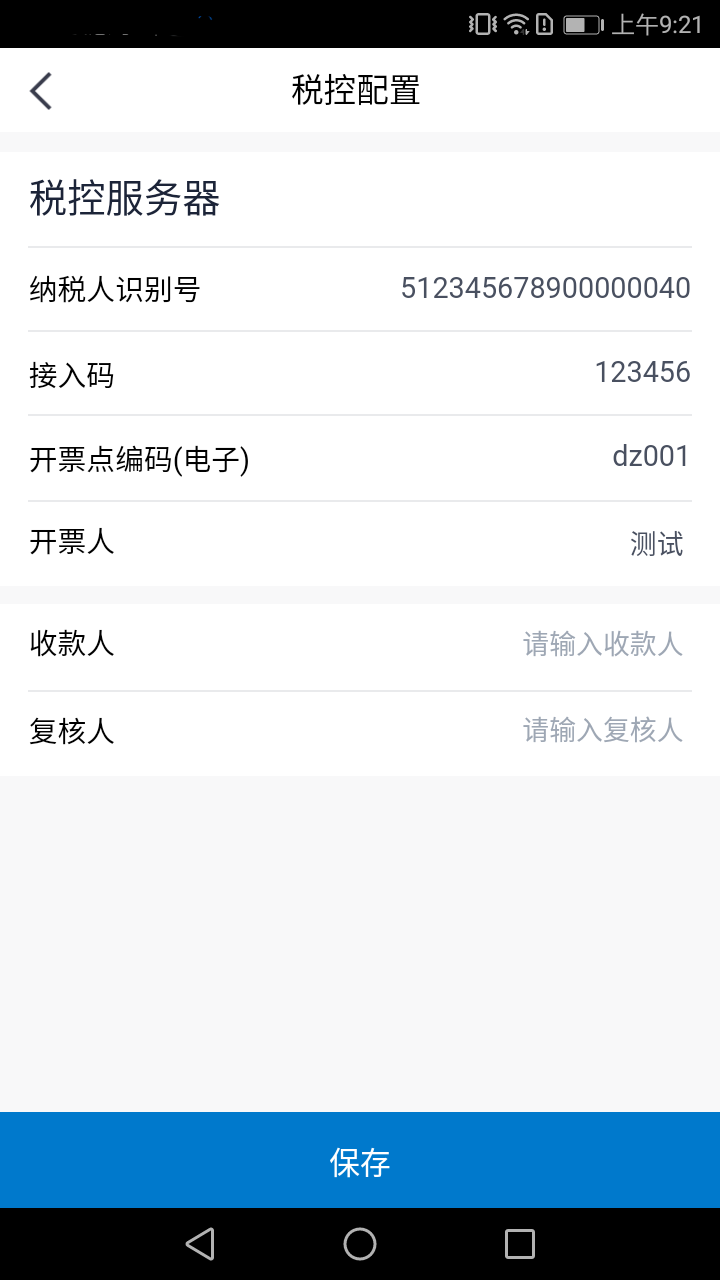Select the 开票点编码(电子) value dz001

(x=651, y=457)
